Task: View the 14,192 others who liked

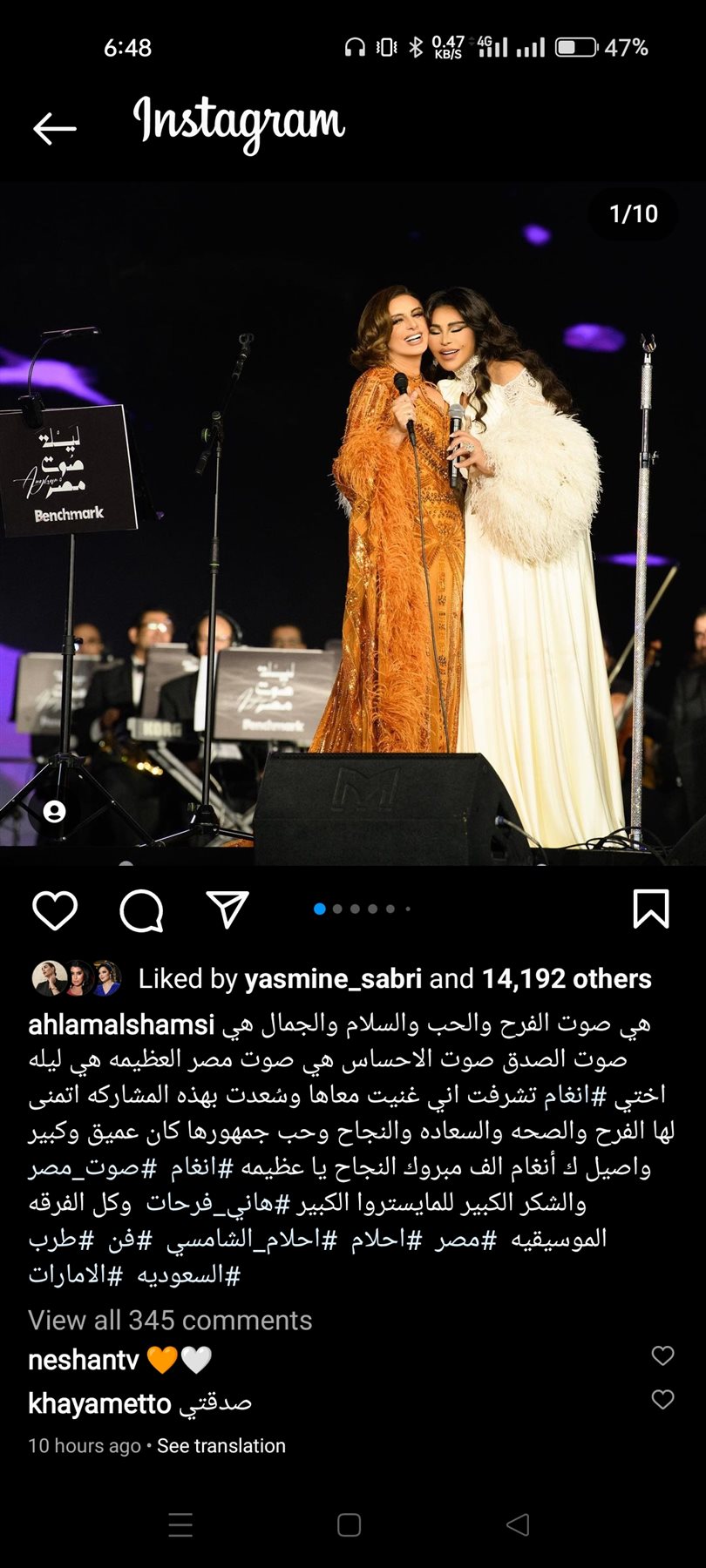Action: pos(567,979)
